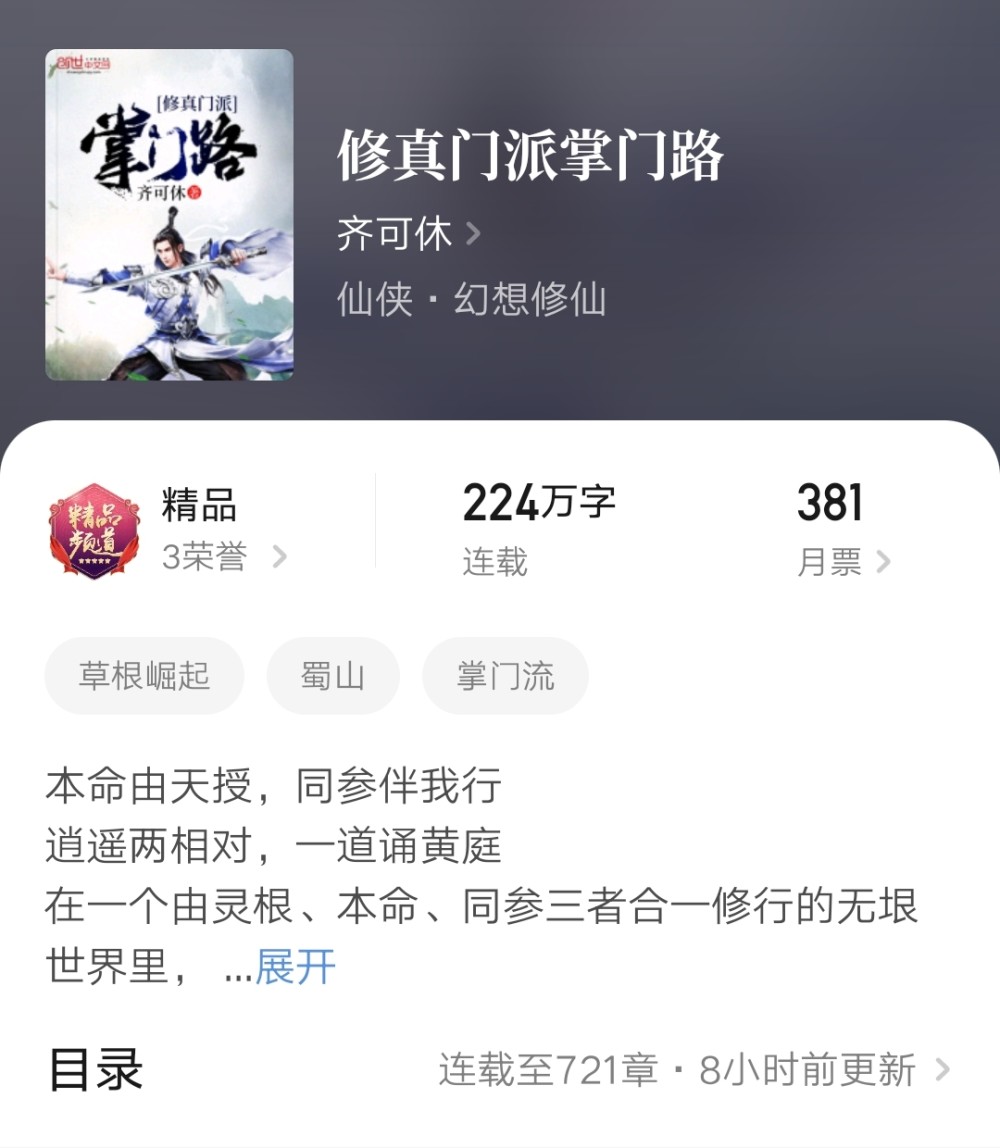
Task: Click the arrow next to 齐可休
Action: pos(475,235)
